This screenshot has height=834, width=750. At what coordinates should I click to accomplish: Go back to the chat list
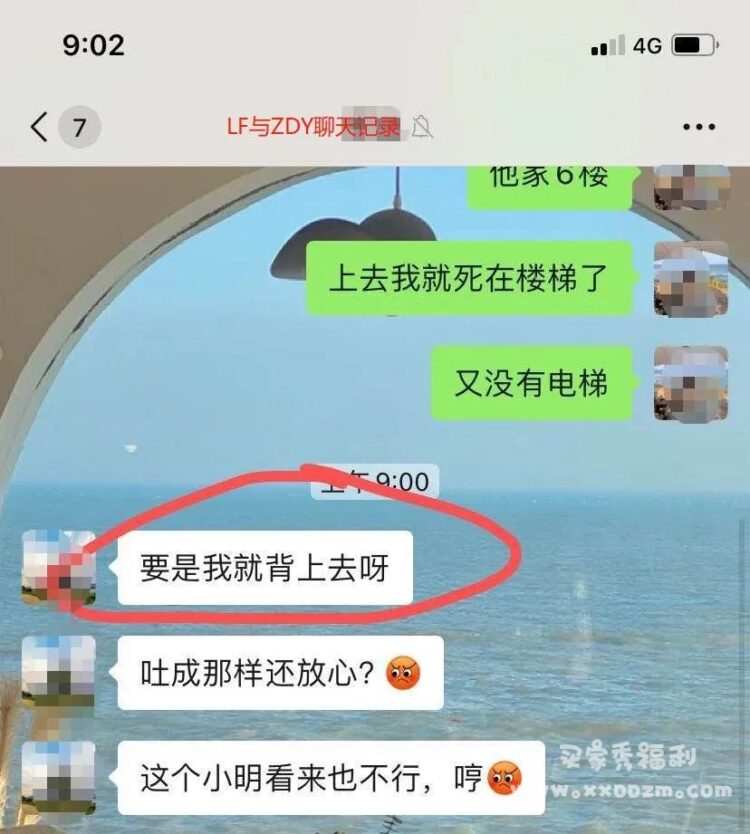tap(40, 128)
